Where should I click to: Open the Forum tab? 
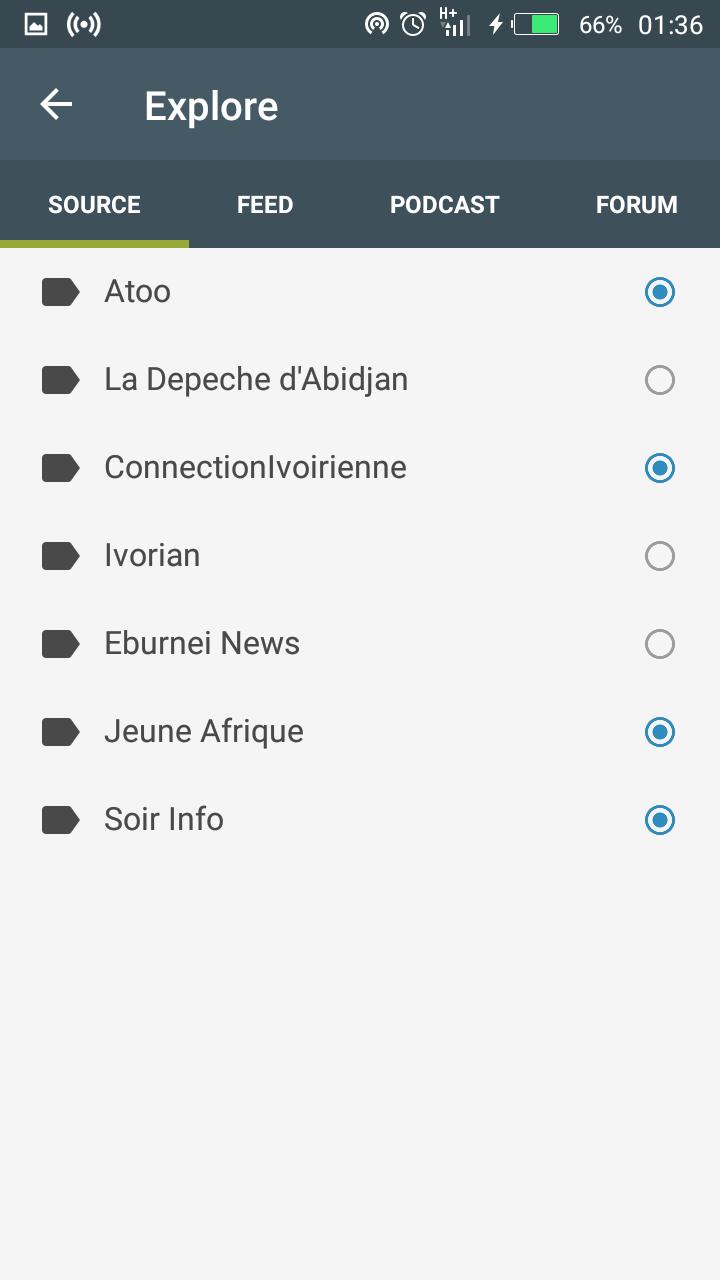[x=636, y=205]
